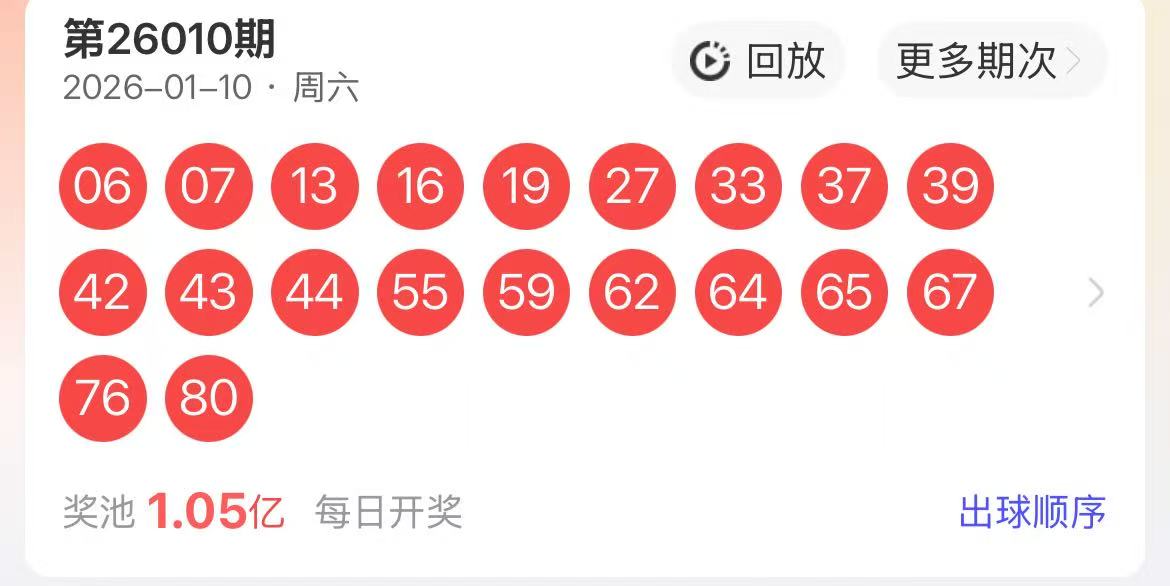Image resolution: width=1170 pixels, height=586 pixels.
Task: View 出球顺序 ball draw order
Action: point(1032,512)
